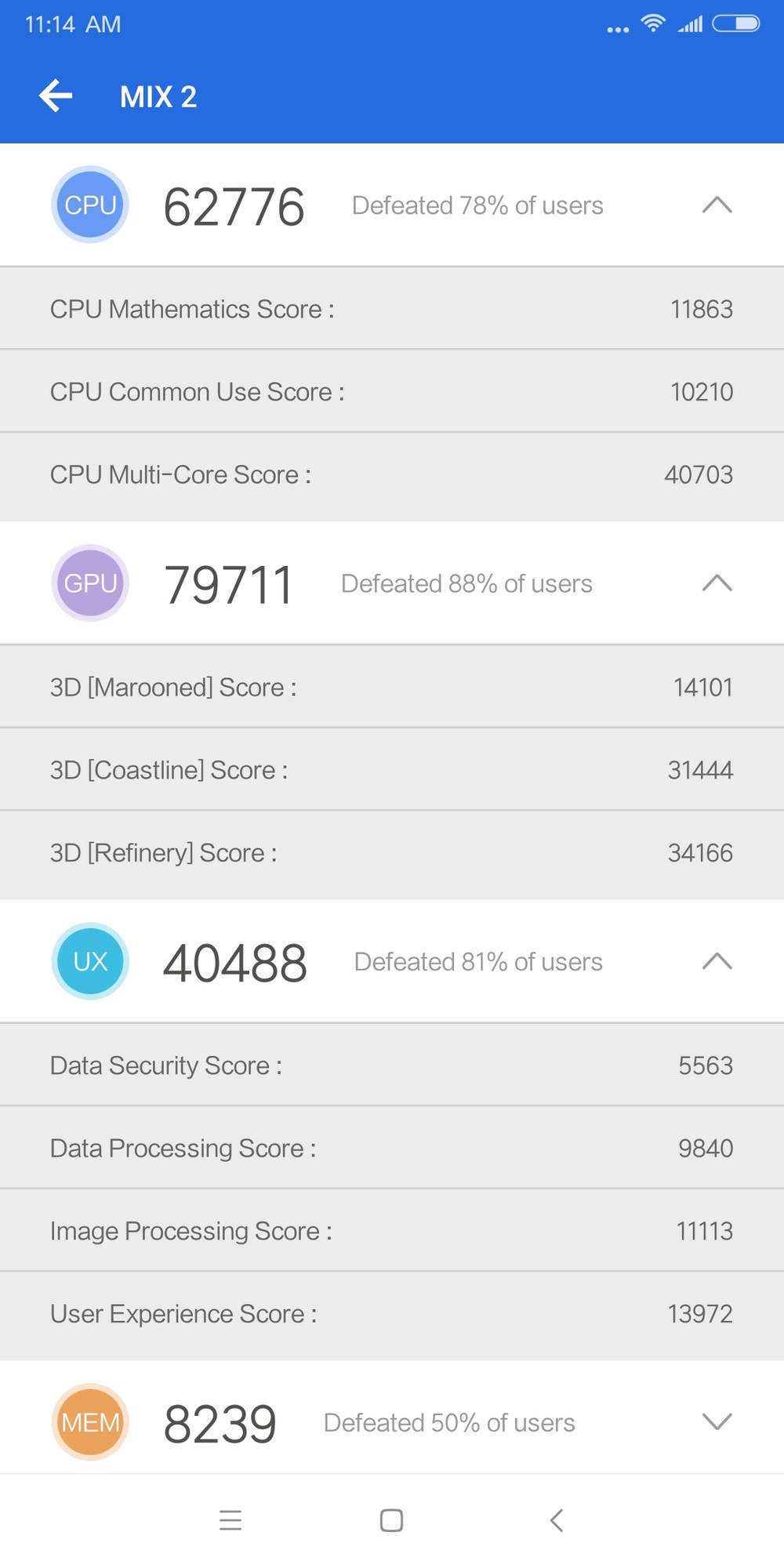Image resolution: width=784 pixels, height=1568 pixels.
Task: Go back from the MIX 2 screen
Action: 56,96
